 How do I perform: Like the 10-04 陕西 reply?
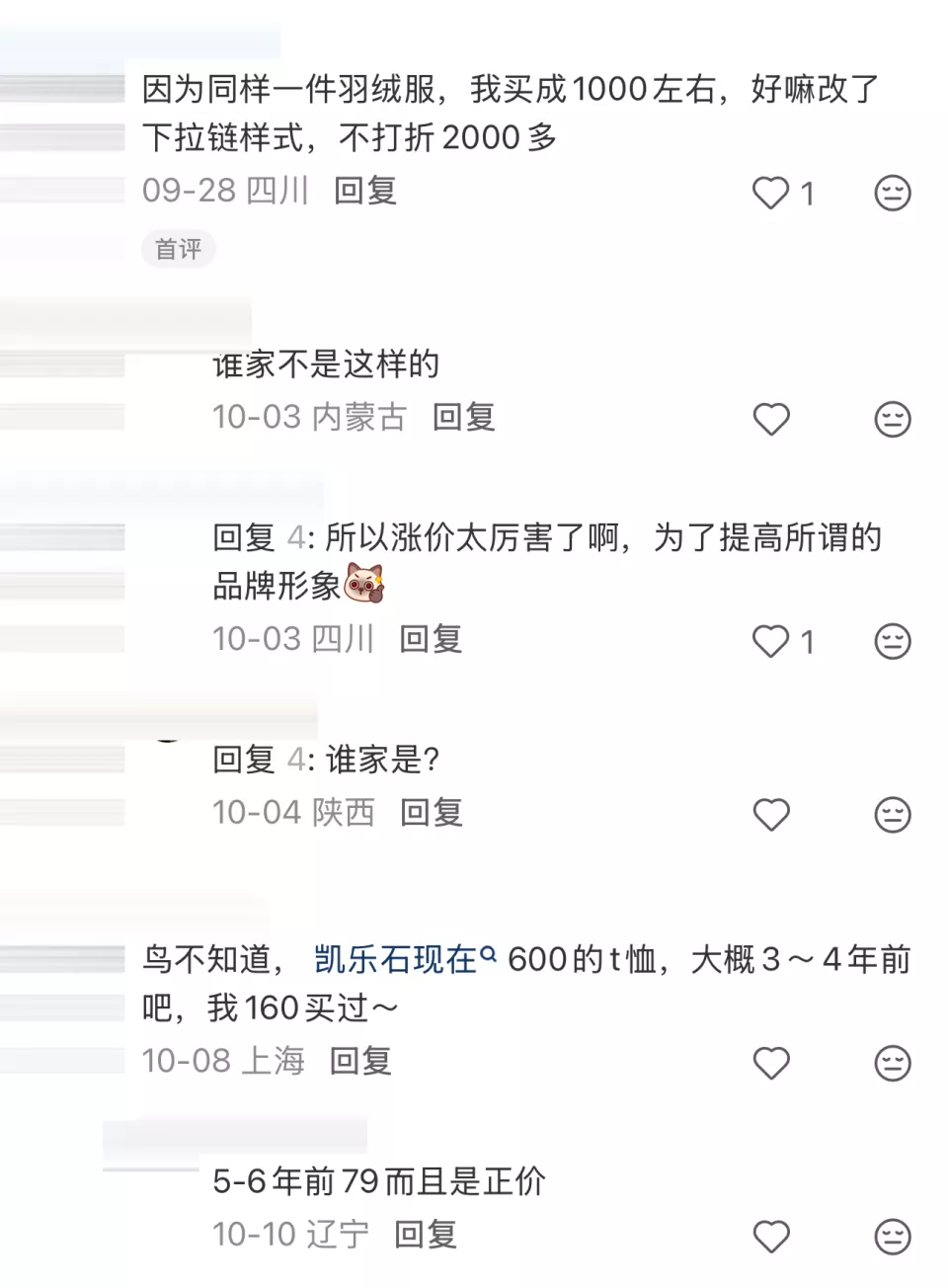pos(771,814)
